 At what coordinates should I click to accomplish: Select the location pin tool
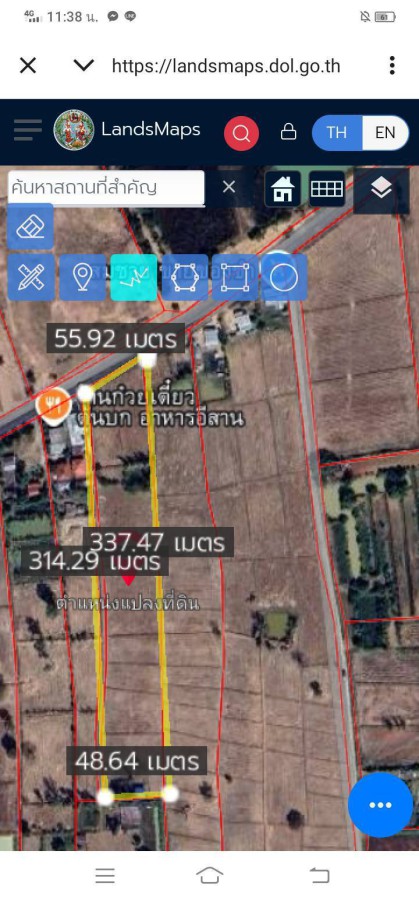(83, 278)
